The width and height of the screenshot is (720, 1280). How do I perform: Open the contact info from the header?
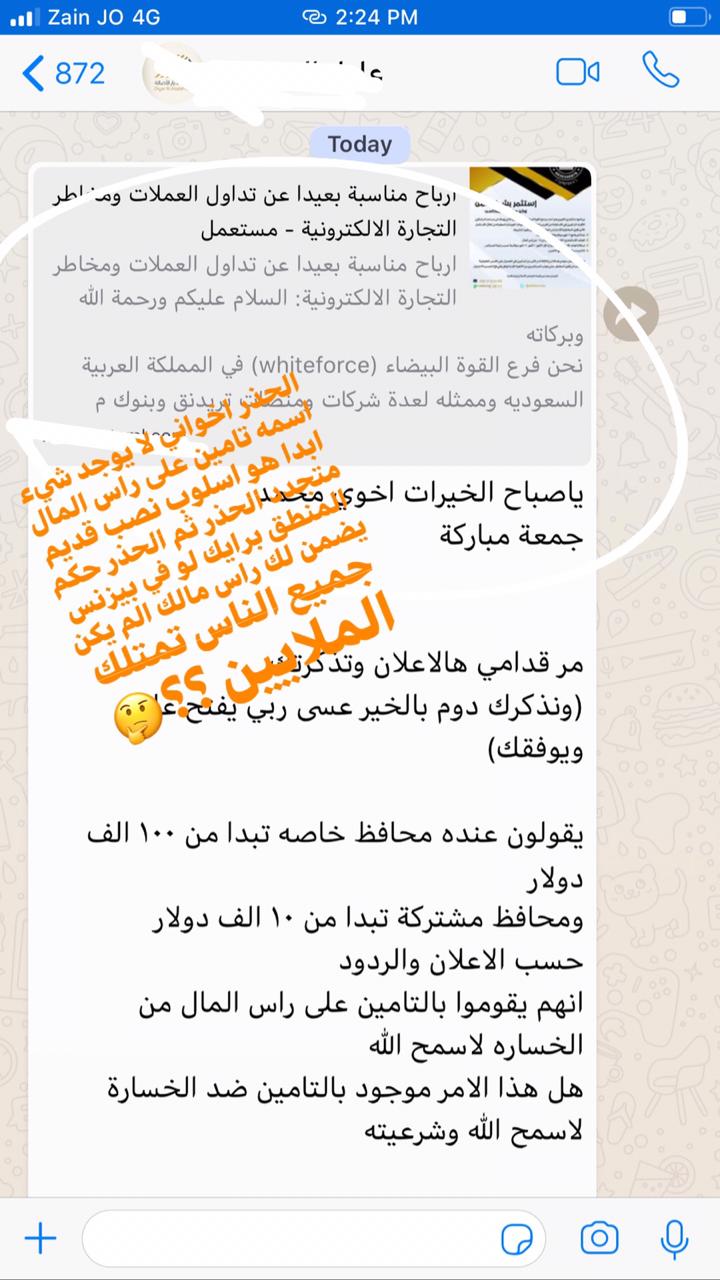click(300, 73)
